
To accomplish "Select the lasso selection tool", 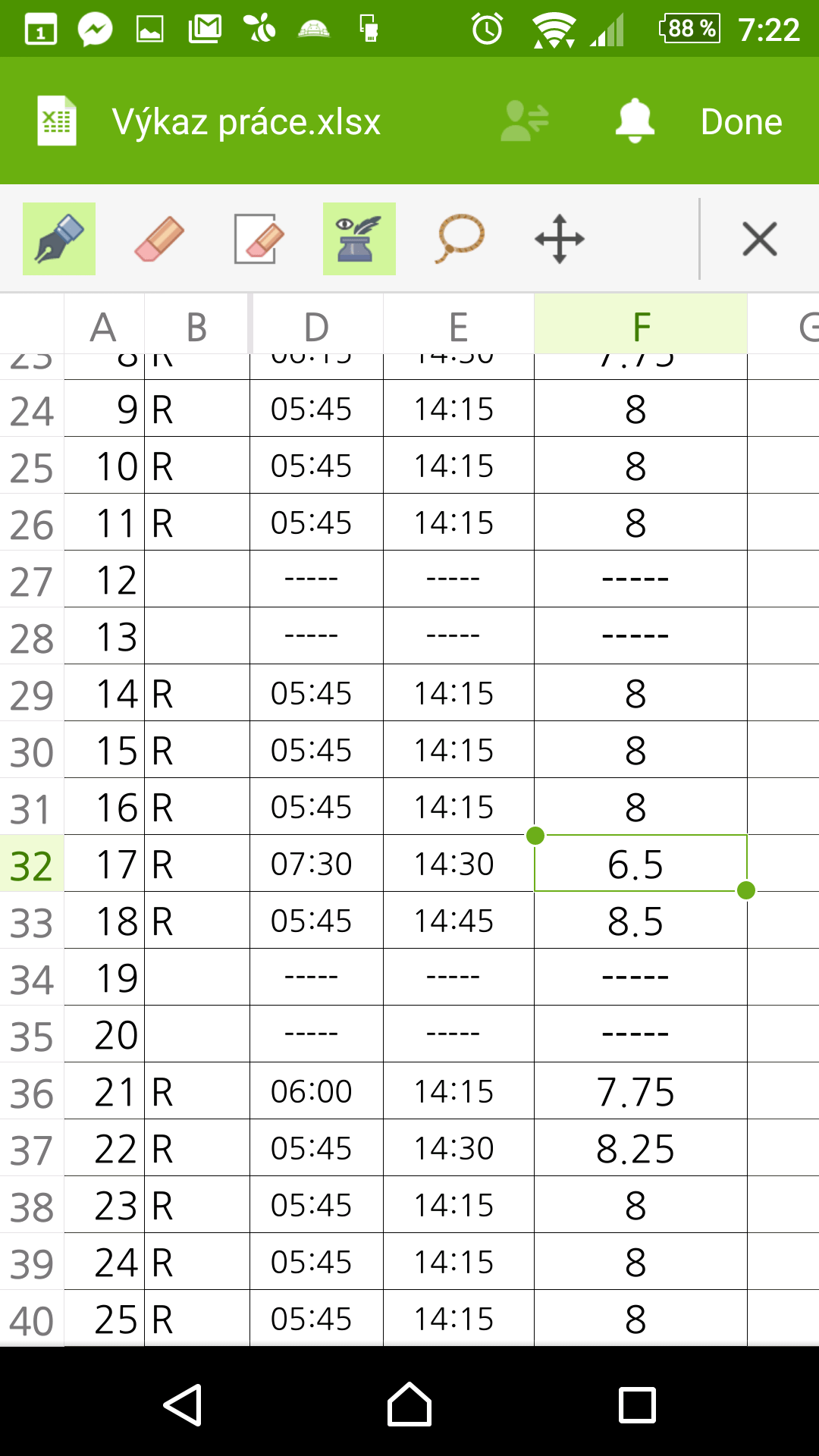I will 460,239.
